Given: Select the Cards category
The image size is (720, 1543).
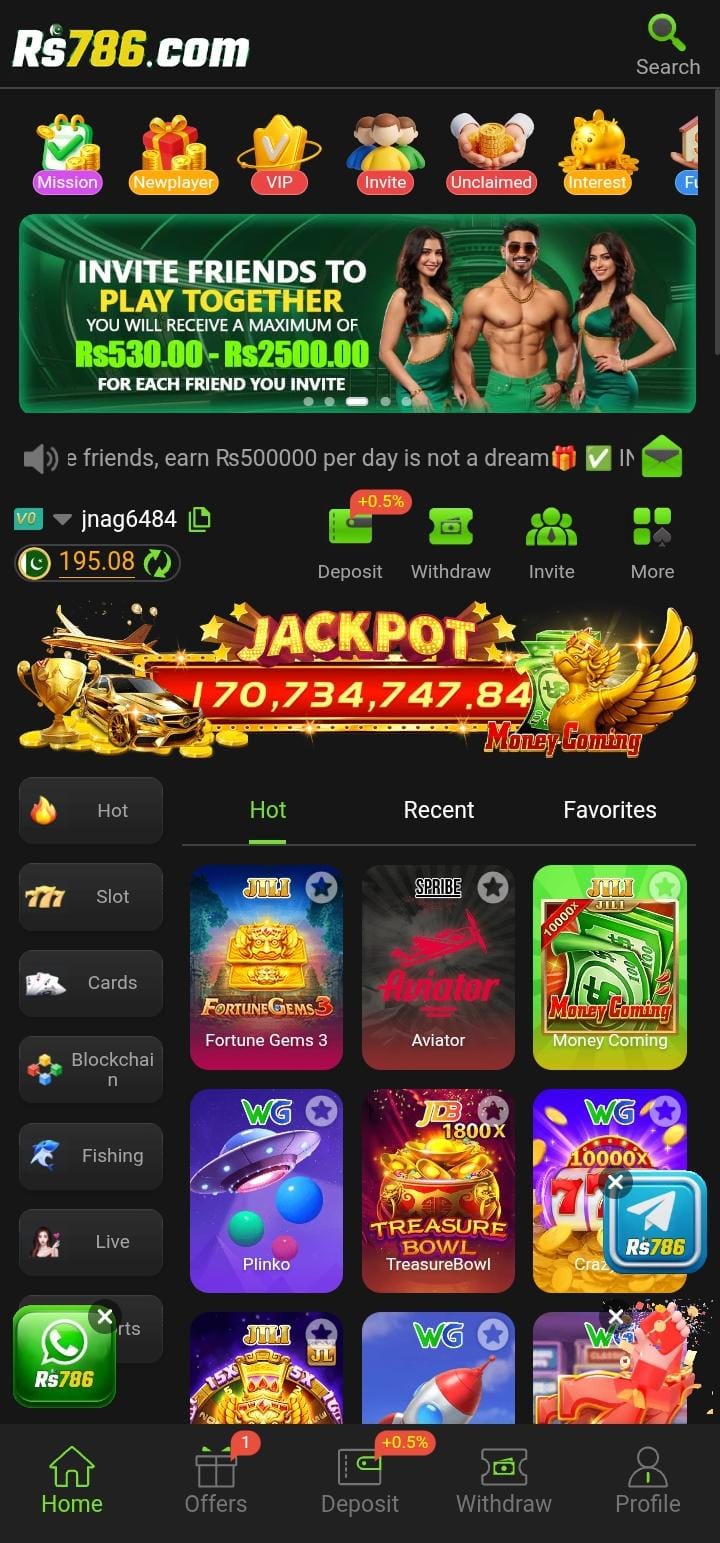Looking at the screenshot, I should (x=91, y=983).
